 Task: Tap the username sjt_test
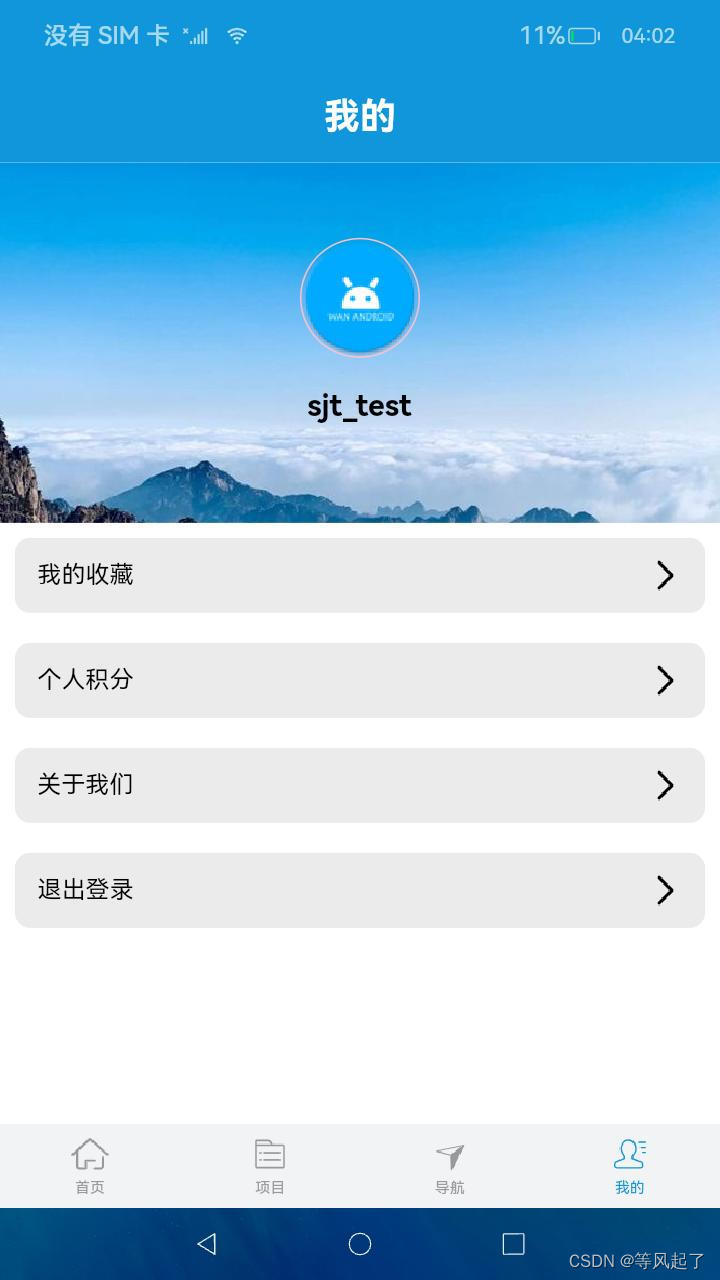tap(360, 405)
